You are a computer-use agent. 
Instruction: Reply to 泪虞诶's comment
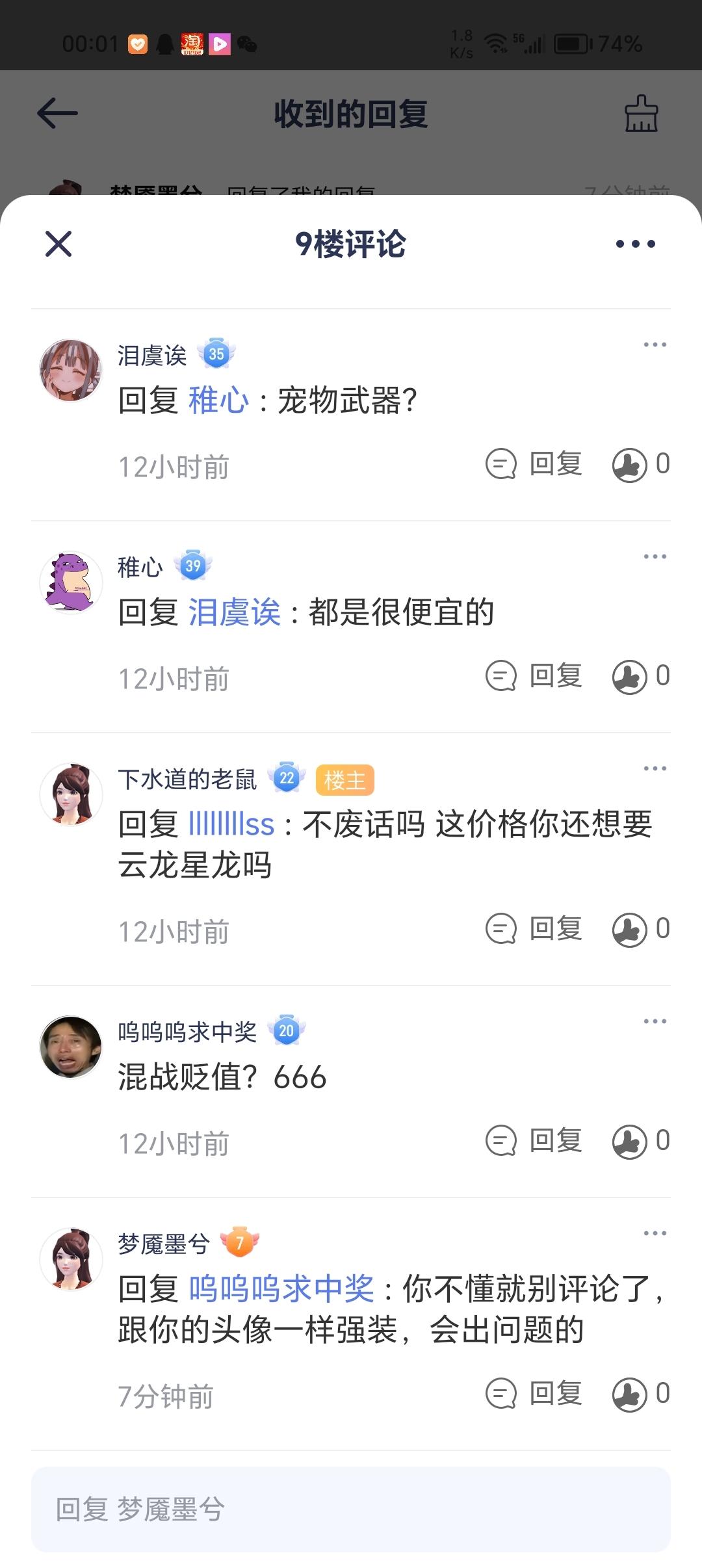pos(534,464)
